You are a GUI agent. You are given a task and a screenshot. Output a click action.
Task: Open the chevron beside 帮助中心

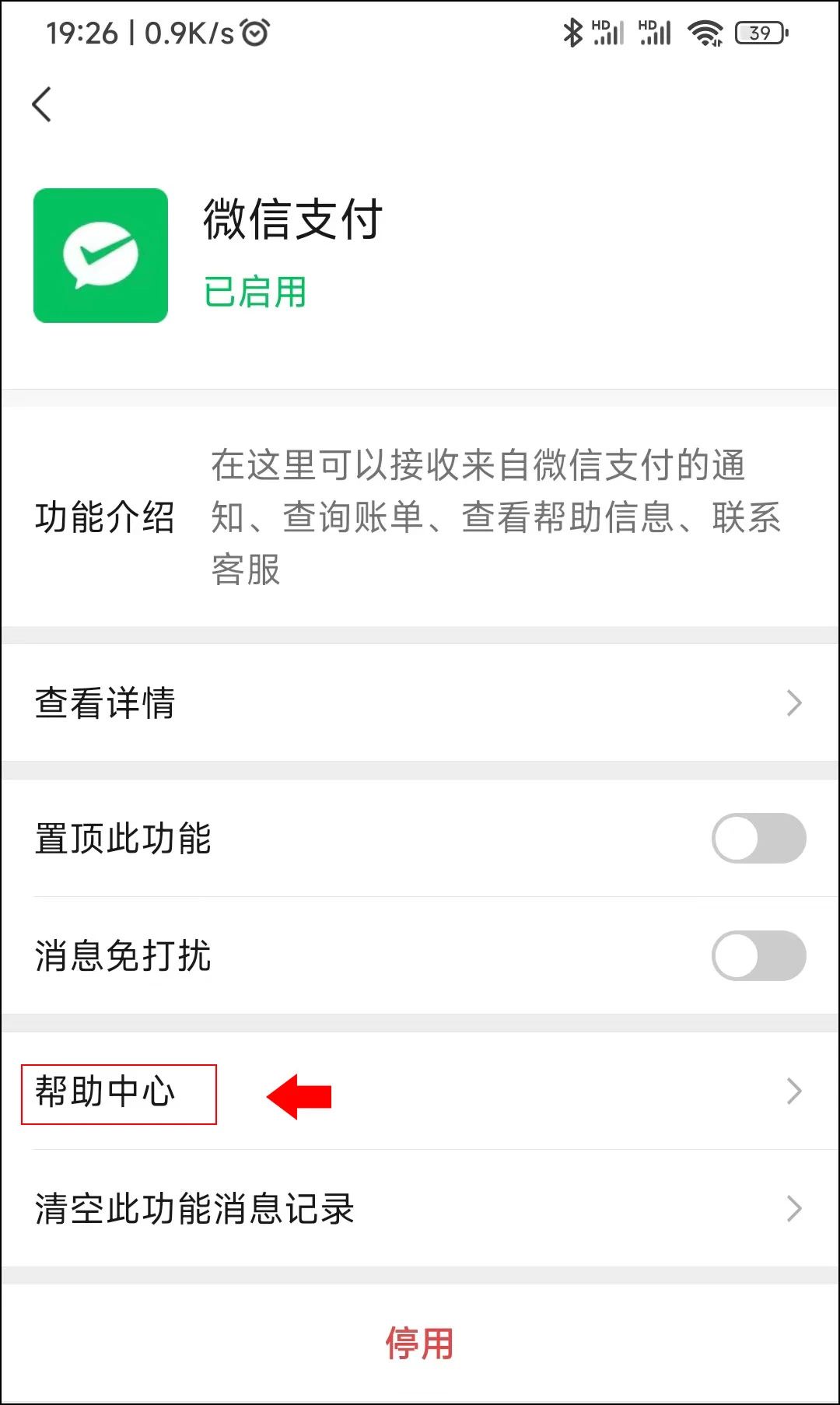click(x=793, y=1091)
